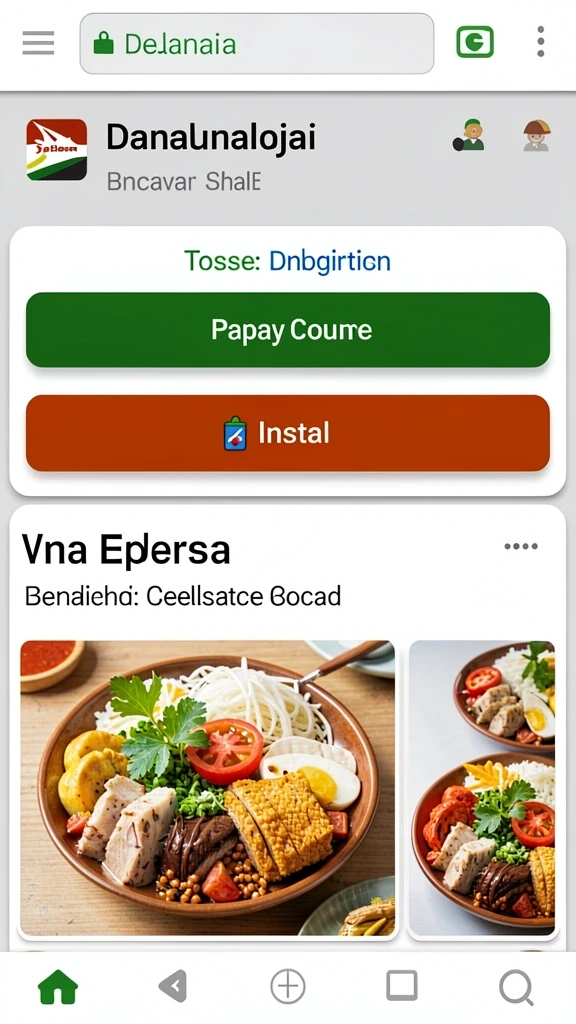Tap the green icon beside the address bar
The image size is (576, 1024).
475,43
